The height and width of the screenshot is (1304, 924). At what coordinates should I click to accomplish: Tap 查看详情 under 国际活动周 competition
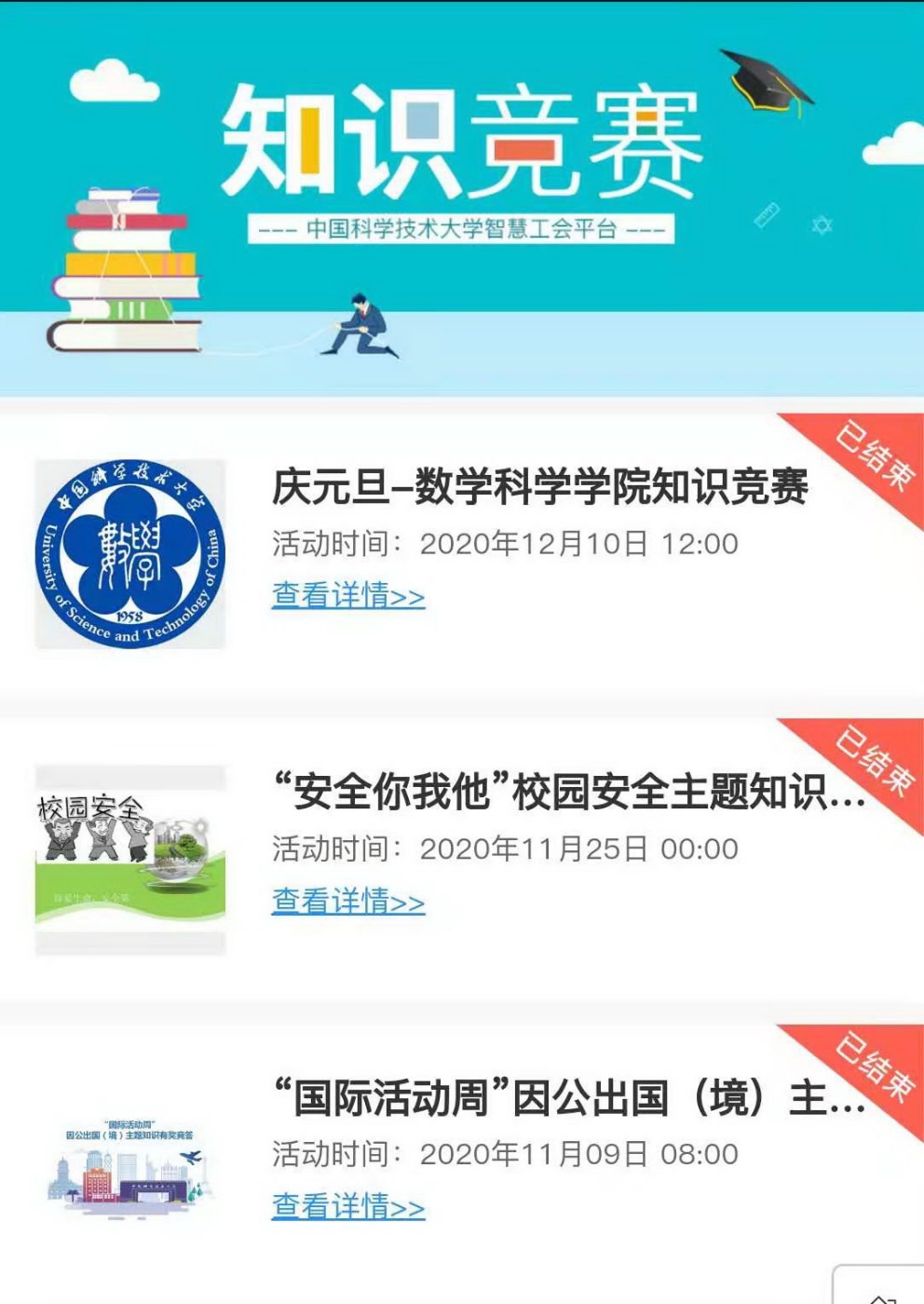(x=348, y=1206)
